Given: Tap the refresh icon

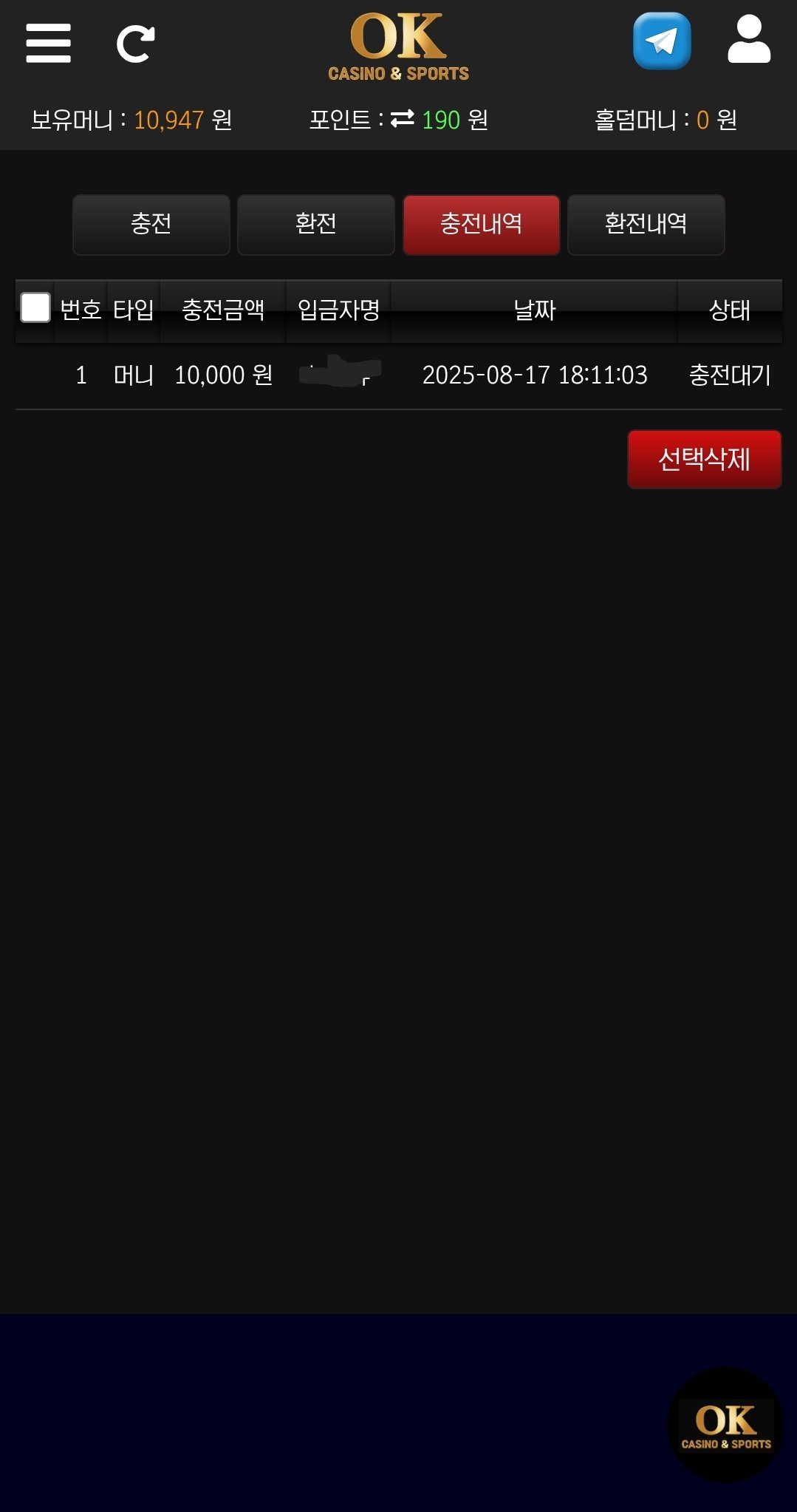Looking at the screenshot, I should (136, 44).
